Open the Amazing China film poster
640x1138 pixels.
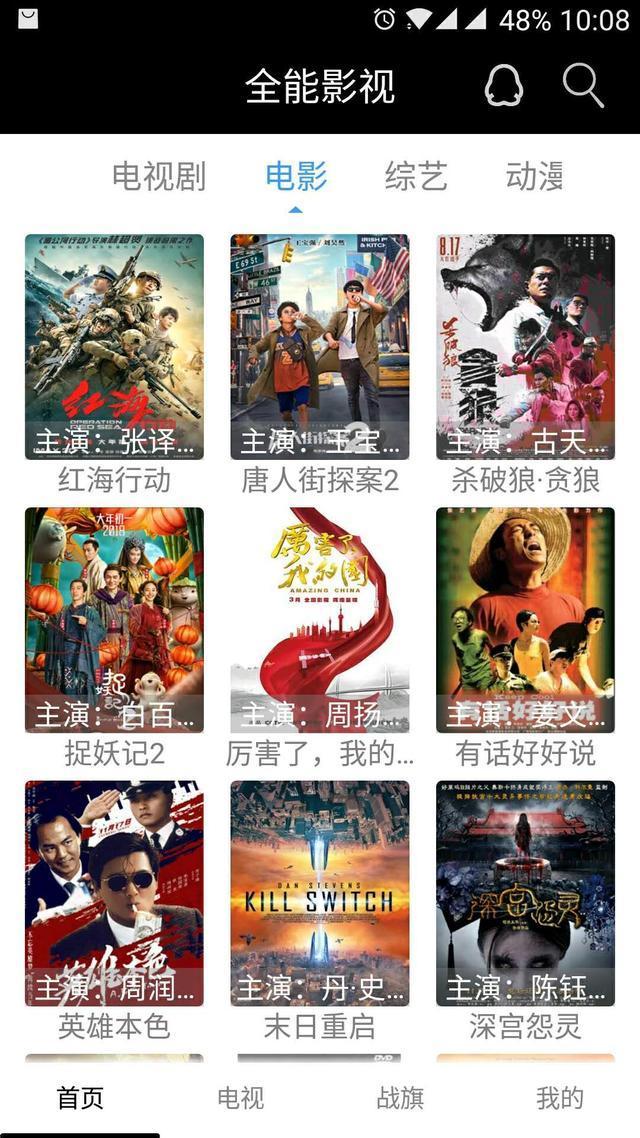pos(320,620)
